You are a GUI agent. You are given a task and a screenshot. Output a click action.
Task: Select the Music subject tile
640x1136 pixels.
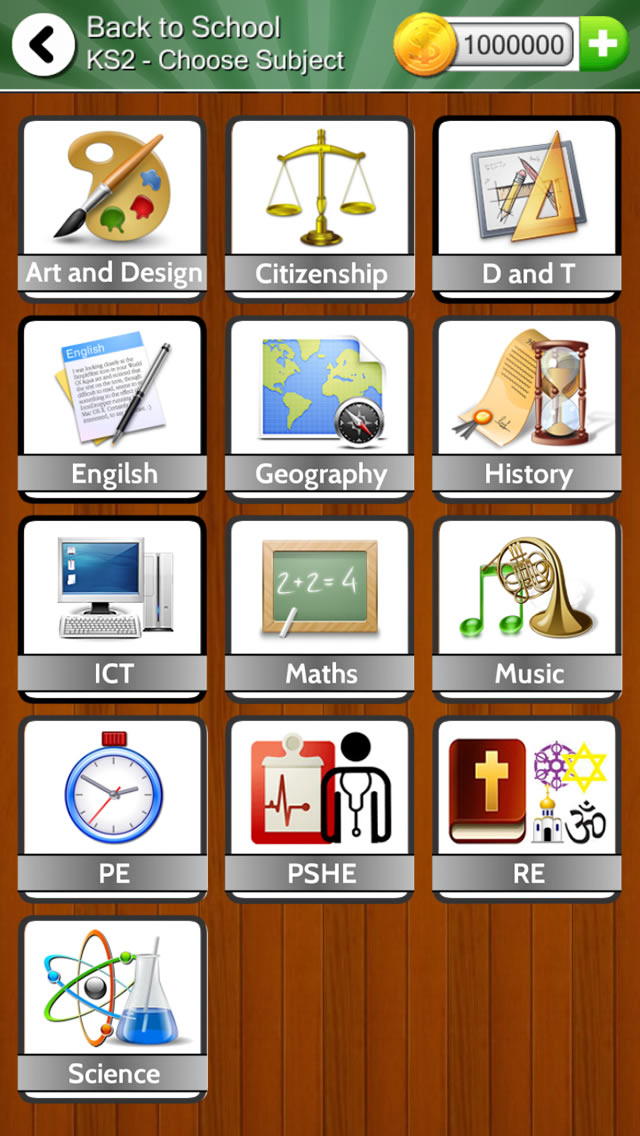(x=527, y=609)
